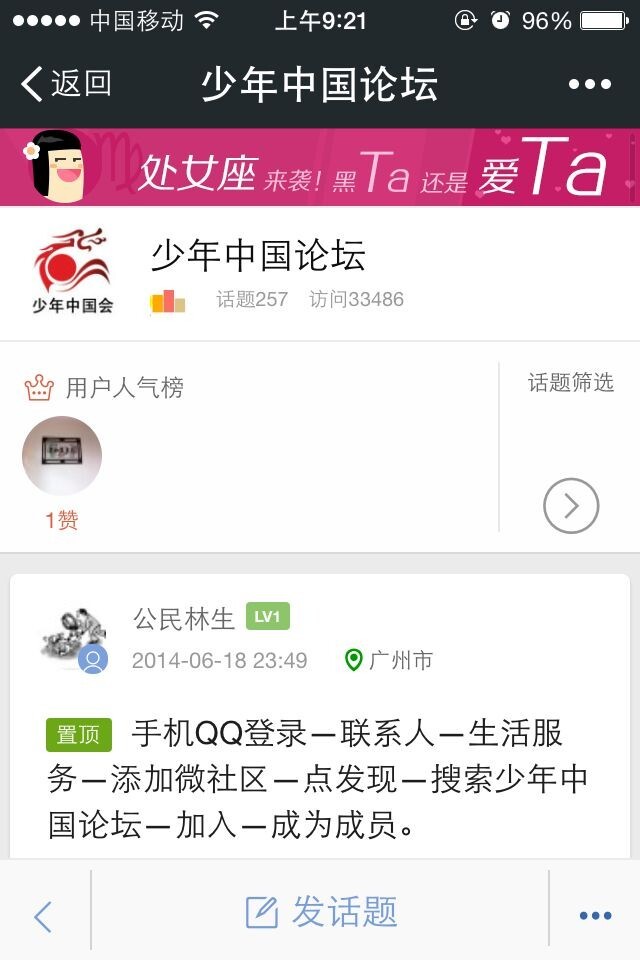Tap the 广州市 location tag
This screenshot has width=640, height=960.
389,660
